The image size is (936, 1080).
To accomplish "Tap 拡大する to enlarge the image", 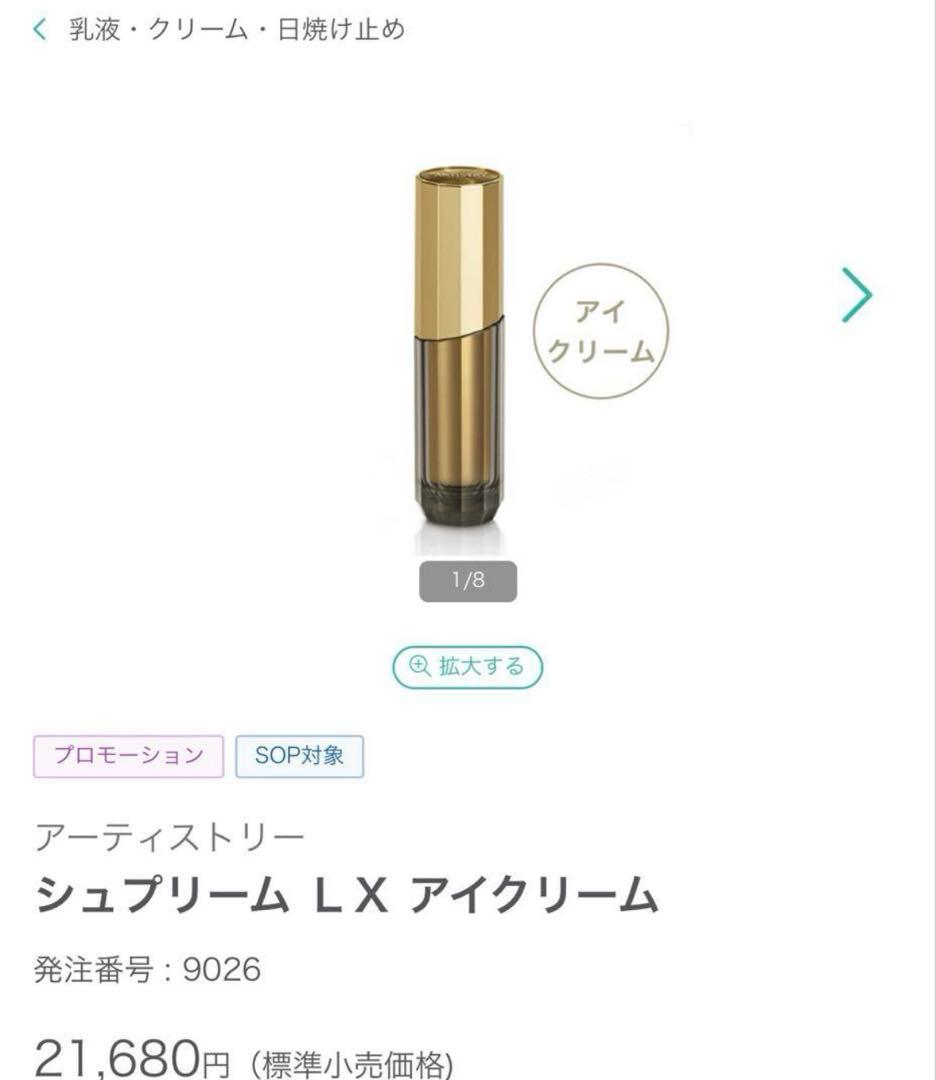I will [467, 667].
